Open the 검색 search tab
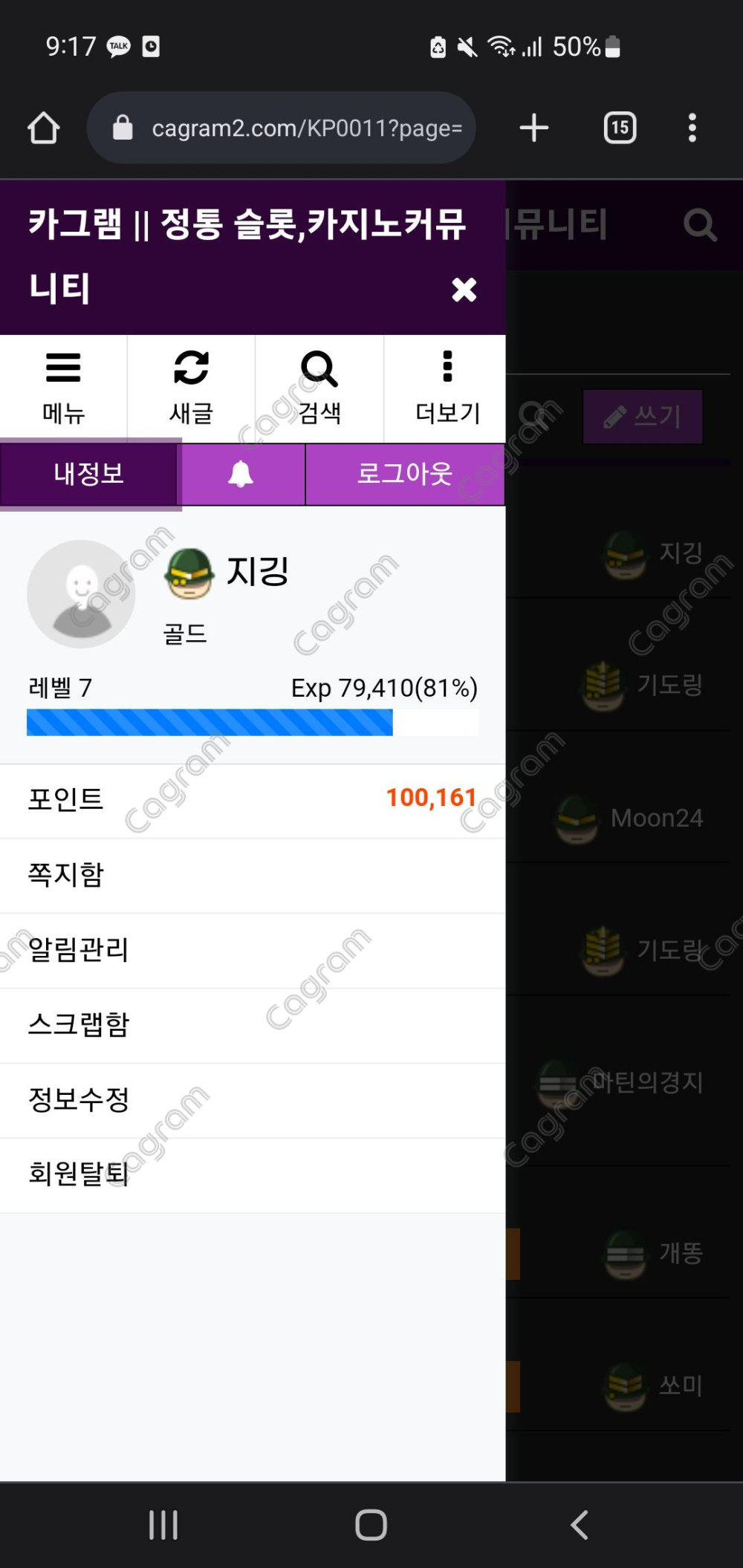This screenshot has width=743, height=1568. [319, 388]
